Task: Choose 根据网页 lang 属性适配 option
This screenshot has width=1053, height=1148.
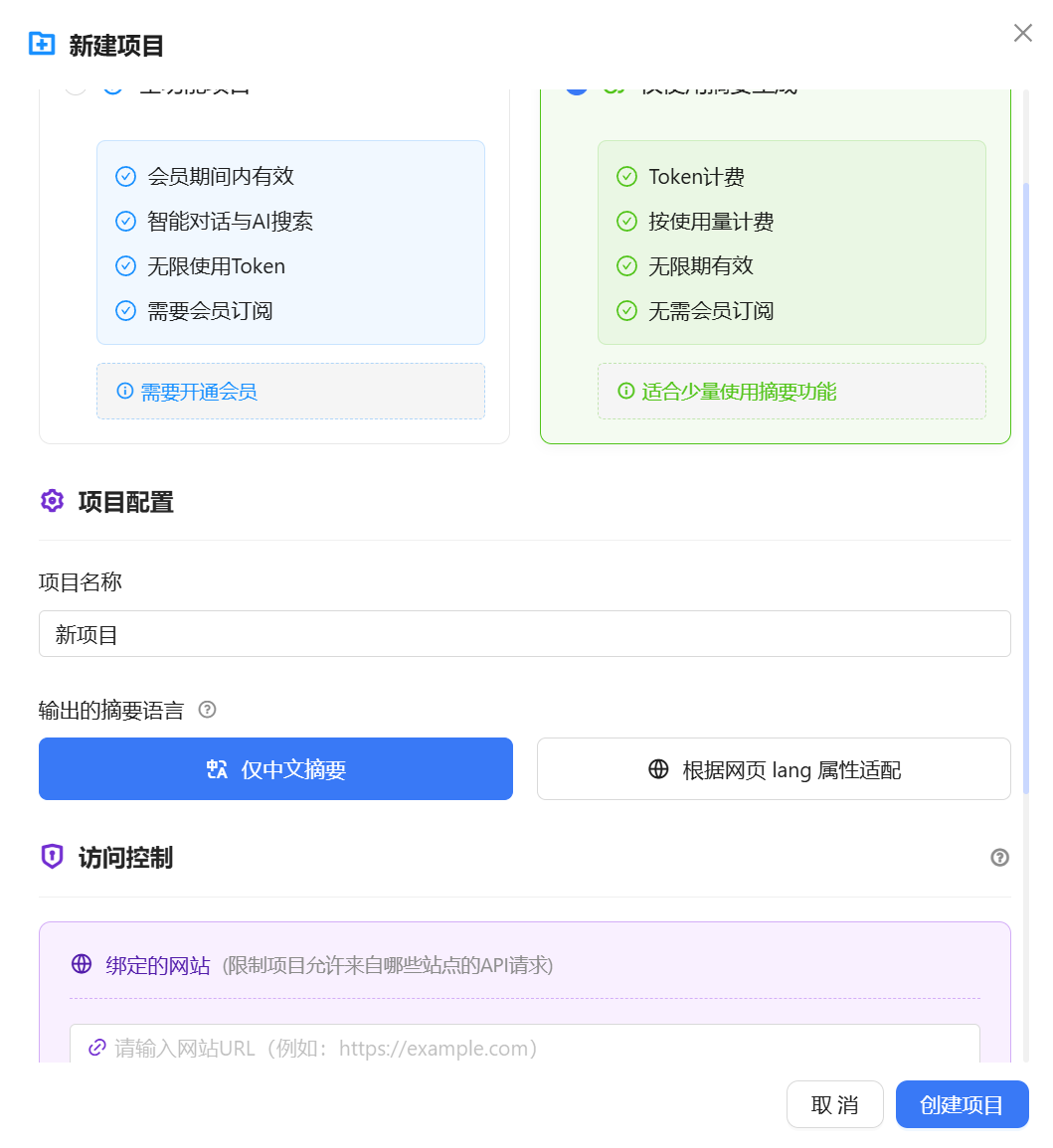Action: (x=774, y=769)
